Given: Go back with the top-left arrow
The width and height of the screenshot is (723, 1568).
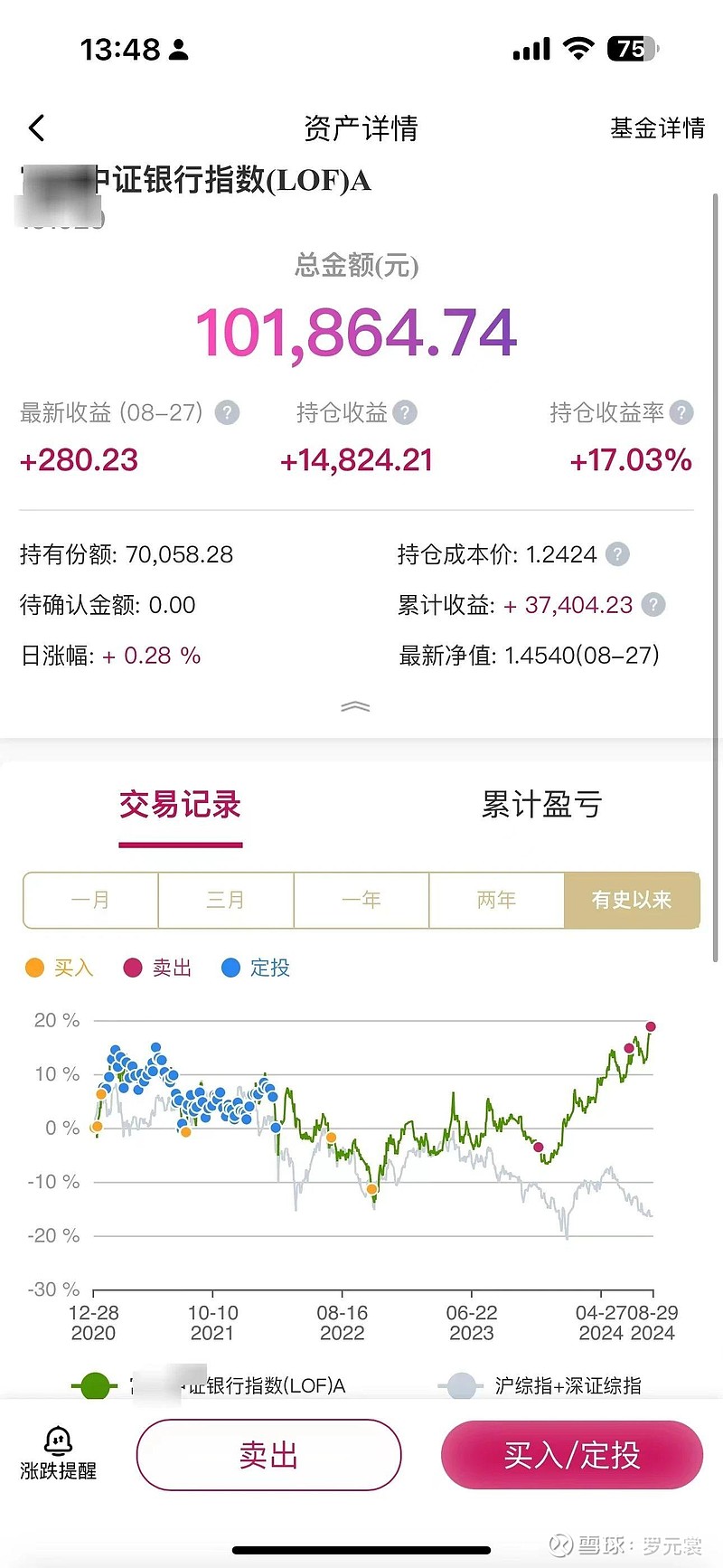Looking at the screenshot, I should [36, 128].
